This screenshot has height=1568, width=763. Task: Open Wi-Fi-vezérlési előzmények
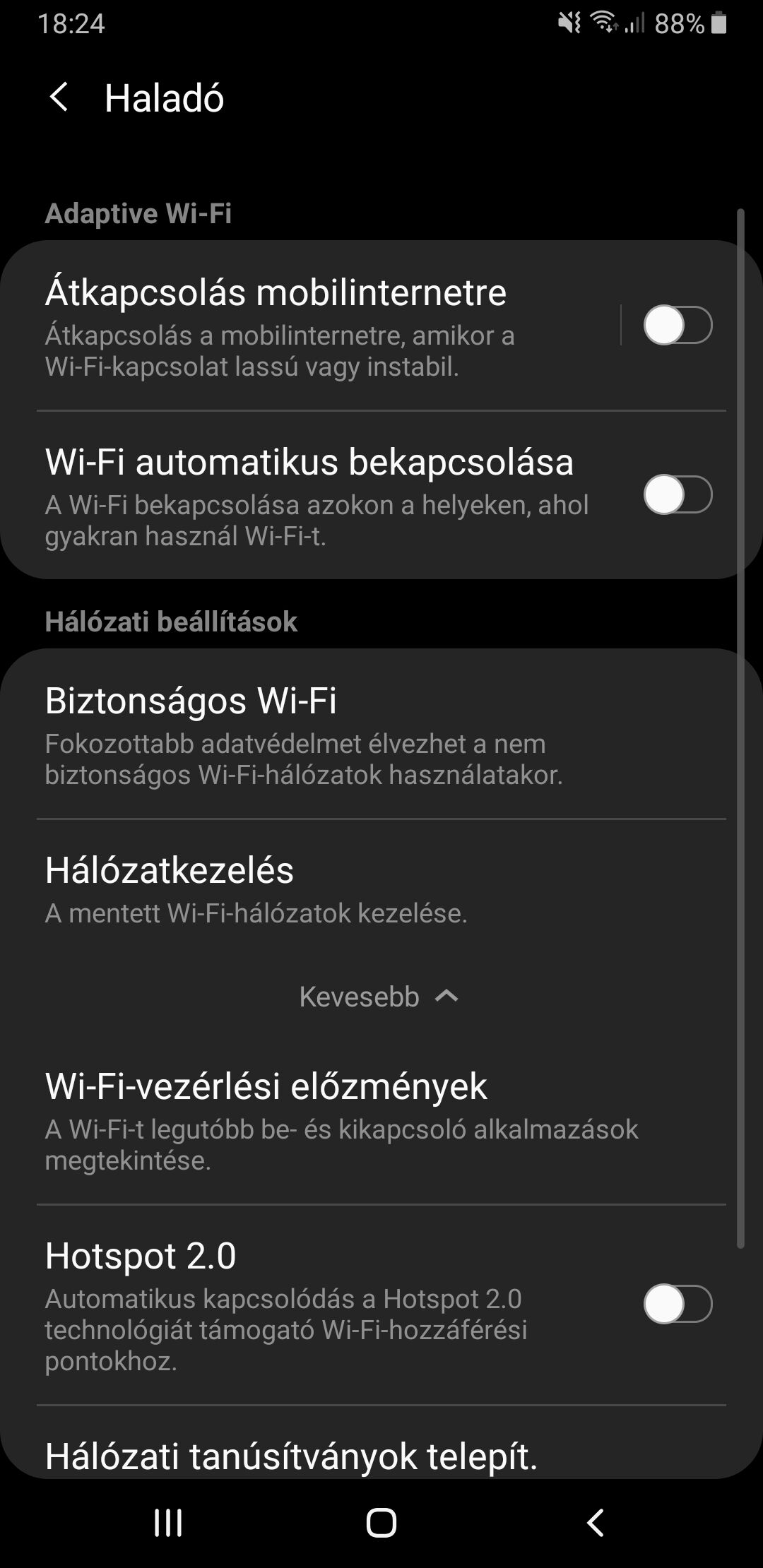(381, 1119)
